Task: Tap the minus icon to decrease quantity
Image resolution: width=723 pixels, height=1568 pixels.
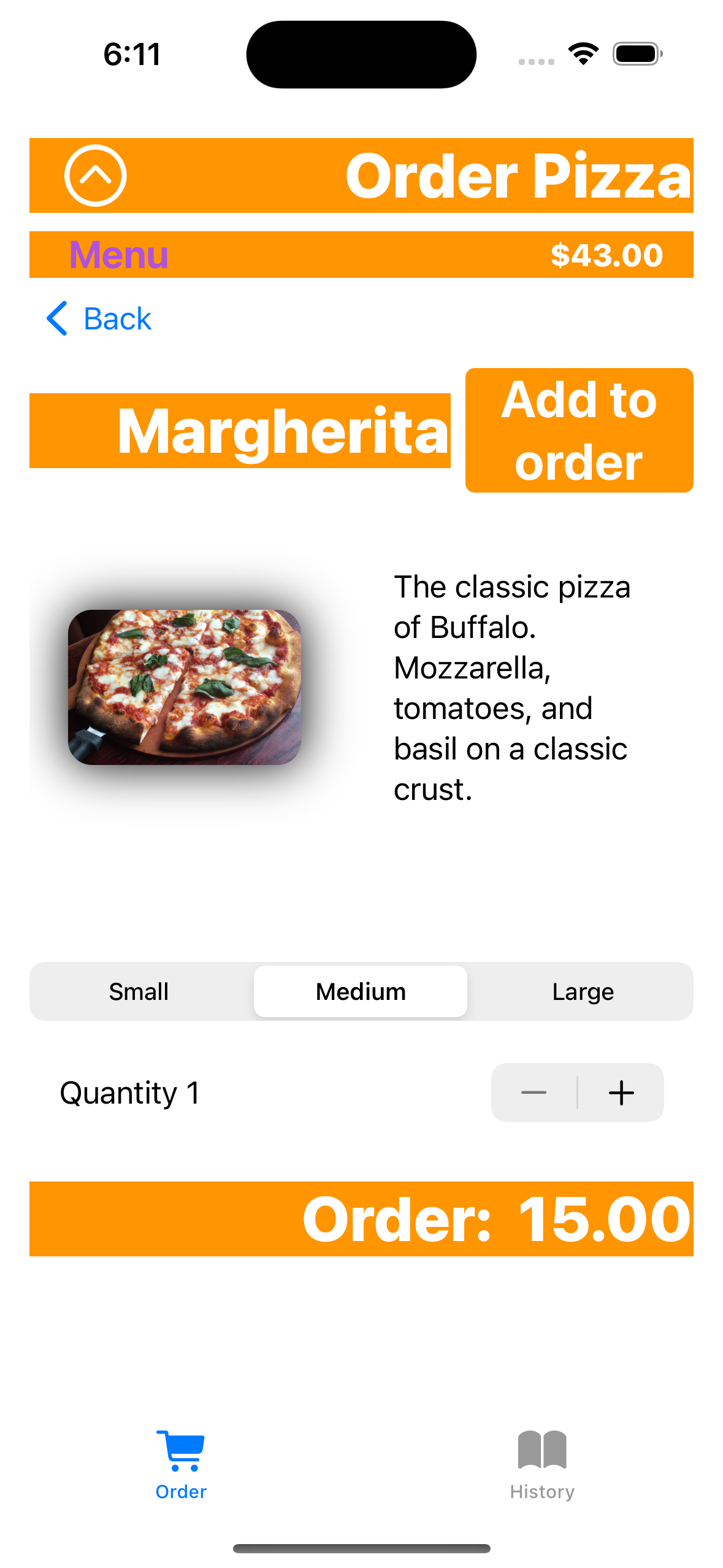Action: tap(533, 1091)
